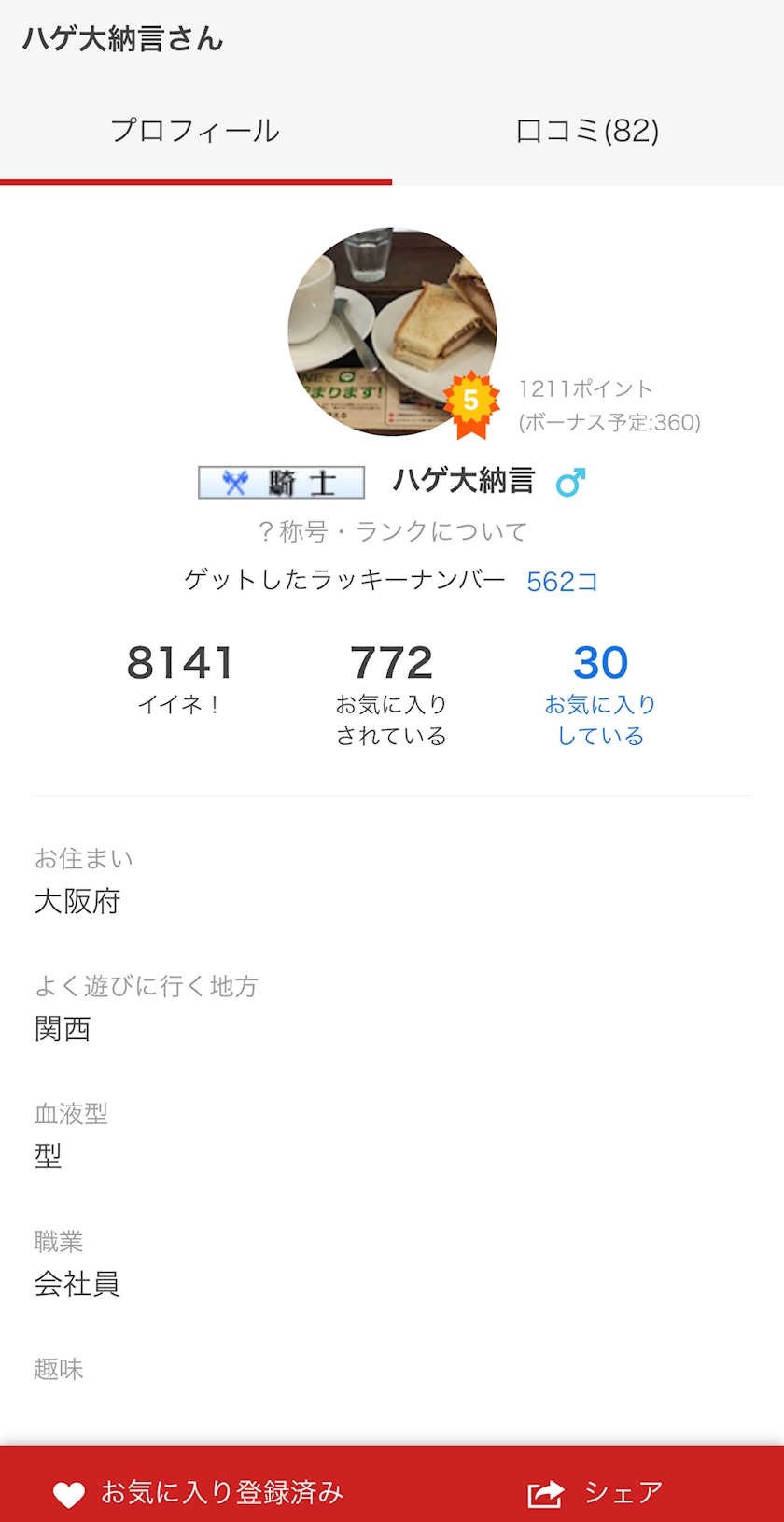Share this profile via シェア
This screenshot has height=1522, width=784.
tap(595, 1492)
